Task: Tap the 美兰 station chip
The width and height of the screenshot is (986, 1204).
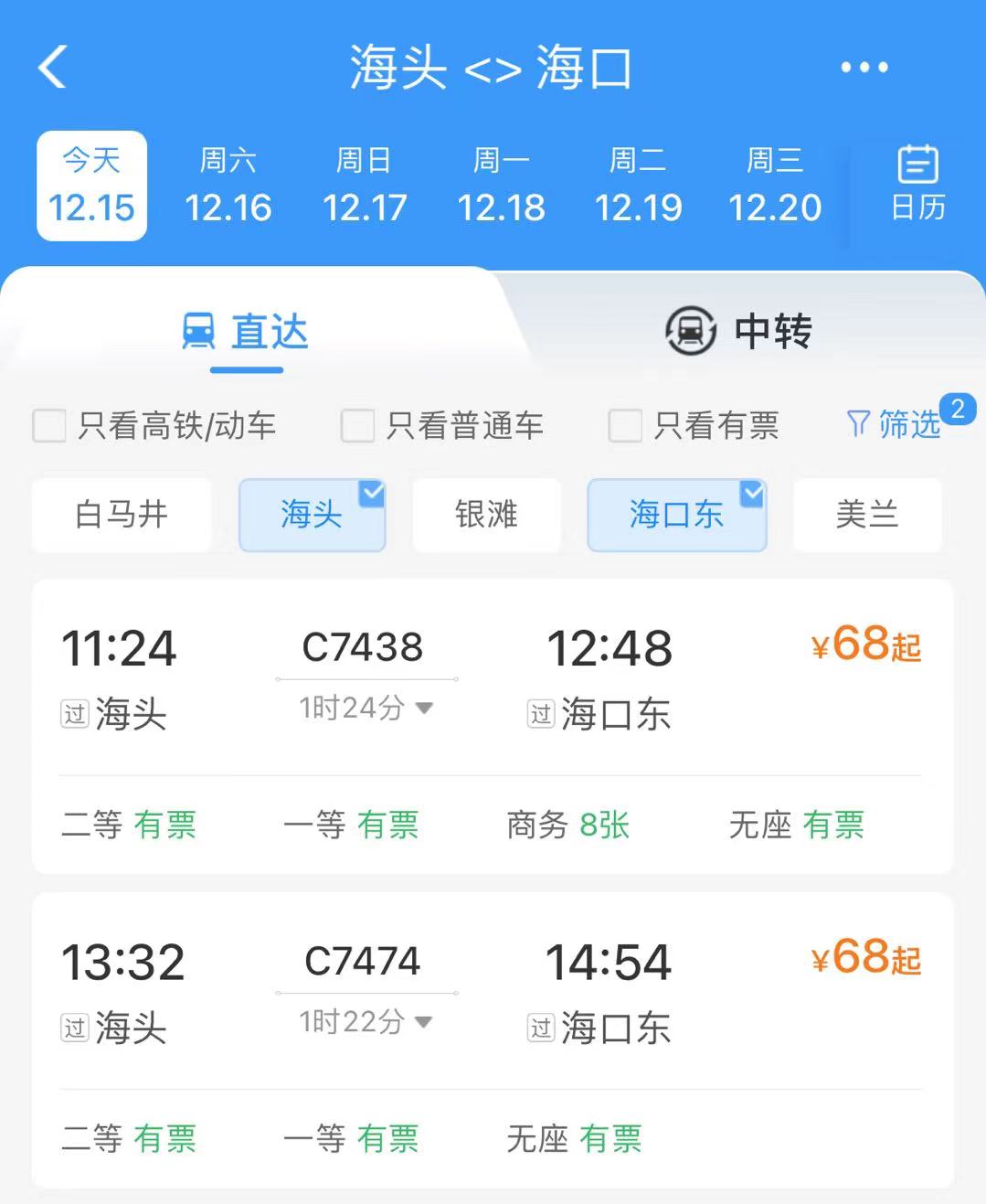Action: 867,515
